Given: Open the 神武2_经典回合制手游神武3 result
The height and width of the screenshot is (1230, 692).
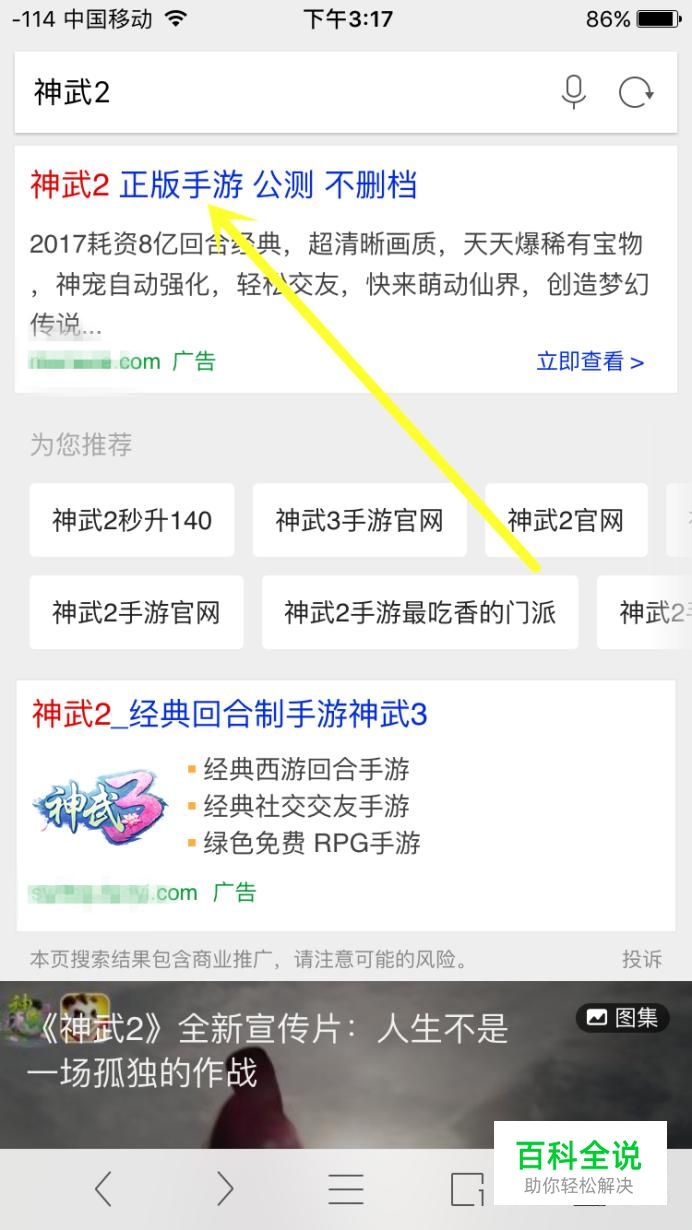Looking at the screenshot, I should coord(230,714).
